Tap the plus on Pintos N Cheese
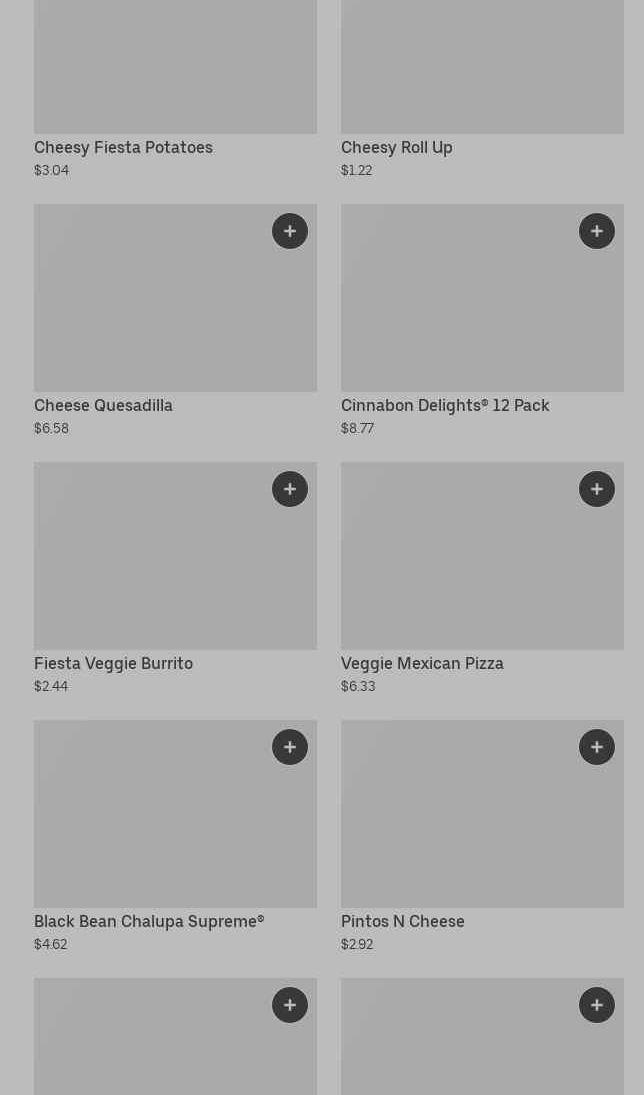The width and height of the screenshot is (644, 1095). pyautogui.click(x=597, y=747)
